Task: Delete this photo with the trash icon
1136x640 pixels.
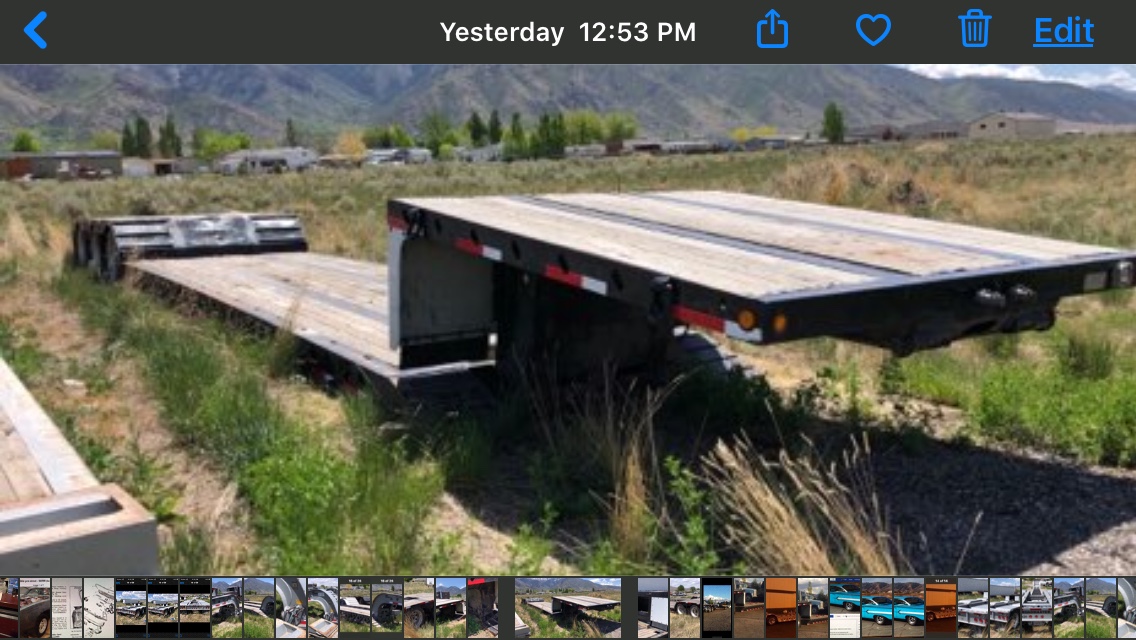Action: (974, 30)
